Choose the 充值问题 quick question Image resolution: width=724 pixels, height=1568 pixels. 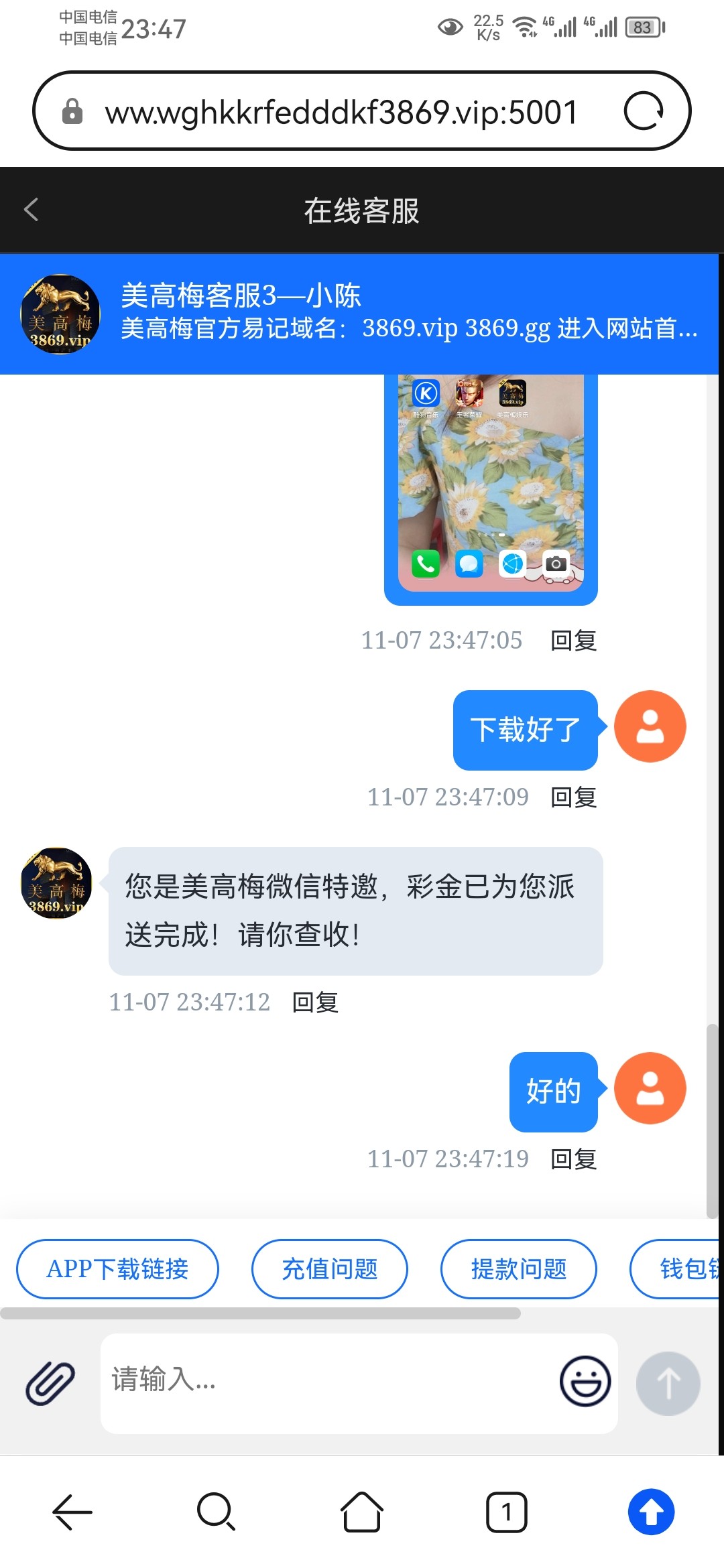click(x=329, y=1269)
